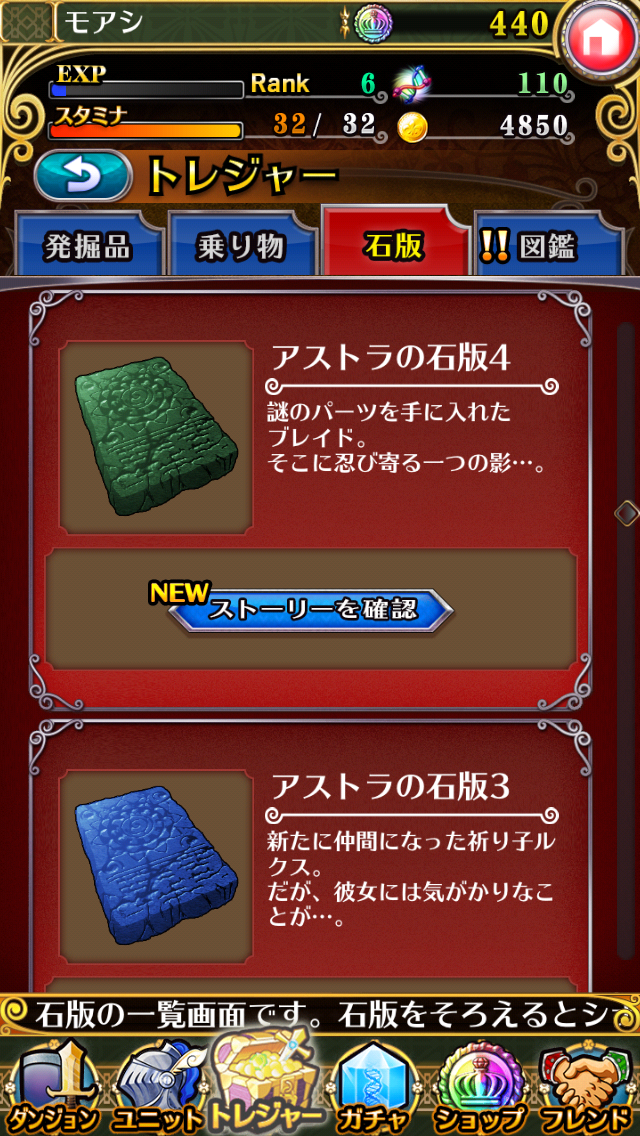The width and height of the screenshot is (640, 1136).
Task: Switch to the 乗り物 tab
Action: click(241, 246)
